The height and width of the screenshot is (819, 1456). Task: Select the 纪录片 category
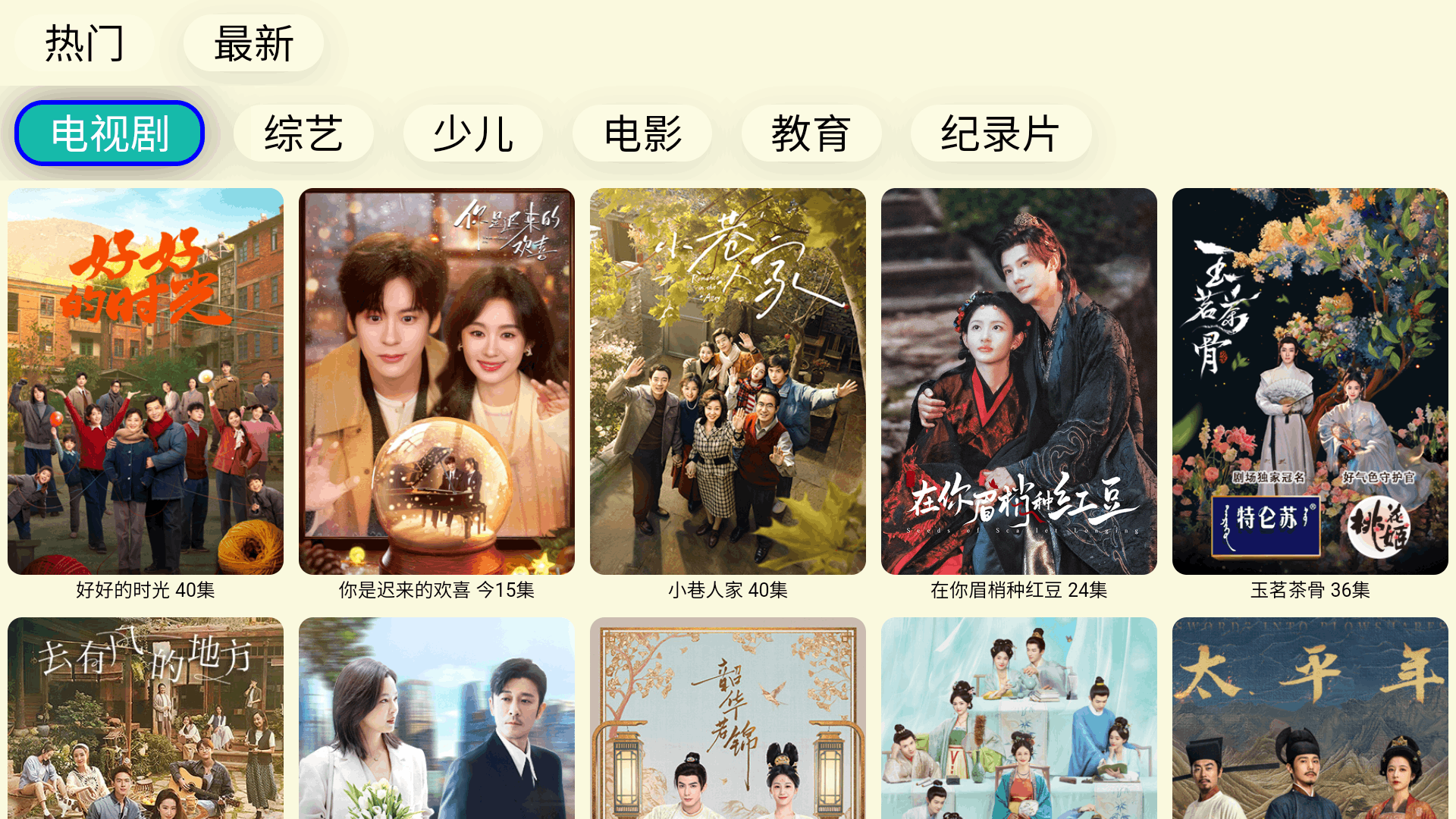click(x=1000, y=133)
